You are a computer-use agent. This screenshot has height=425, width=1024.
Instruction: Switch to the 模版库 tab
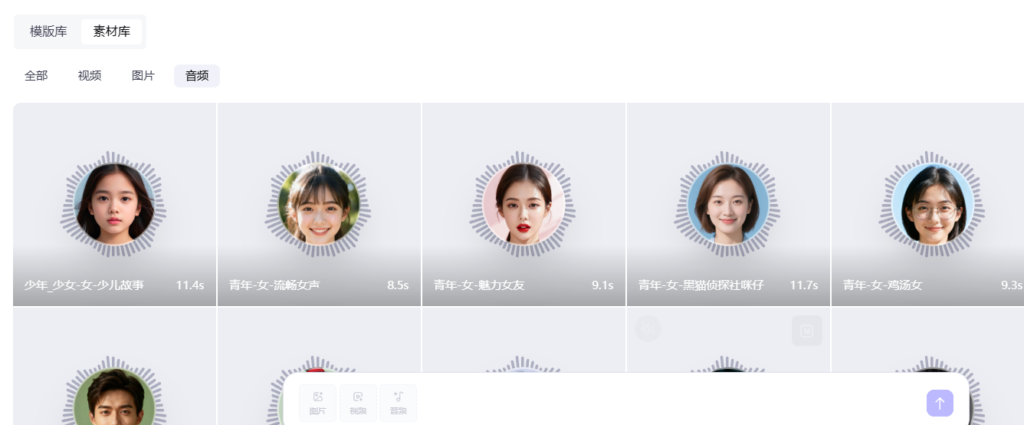(x=48, y=31)
